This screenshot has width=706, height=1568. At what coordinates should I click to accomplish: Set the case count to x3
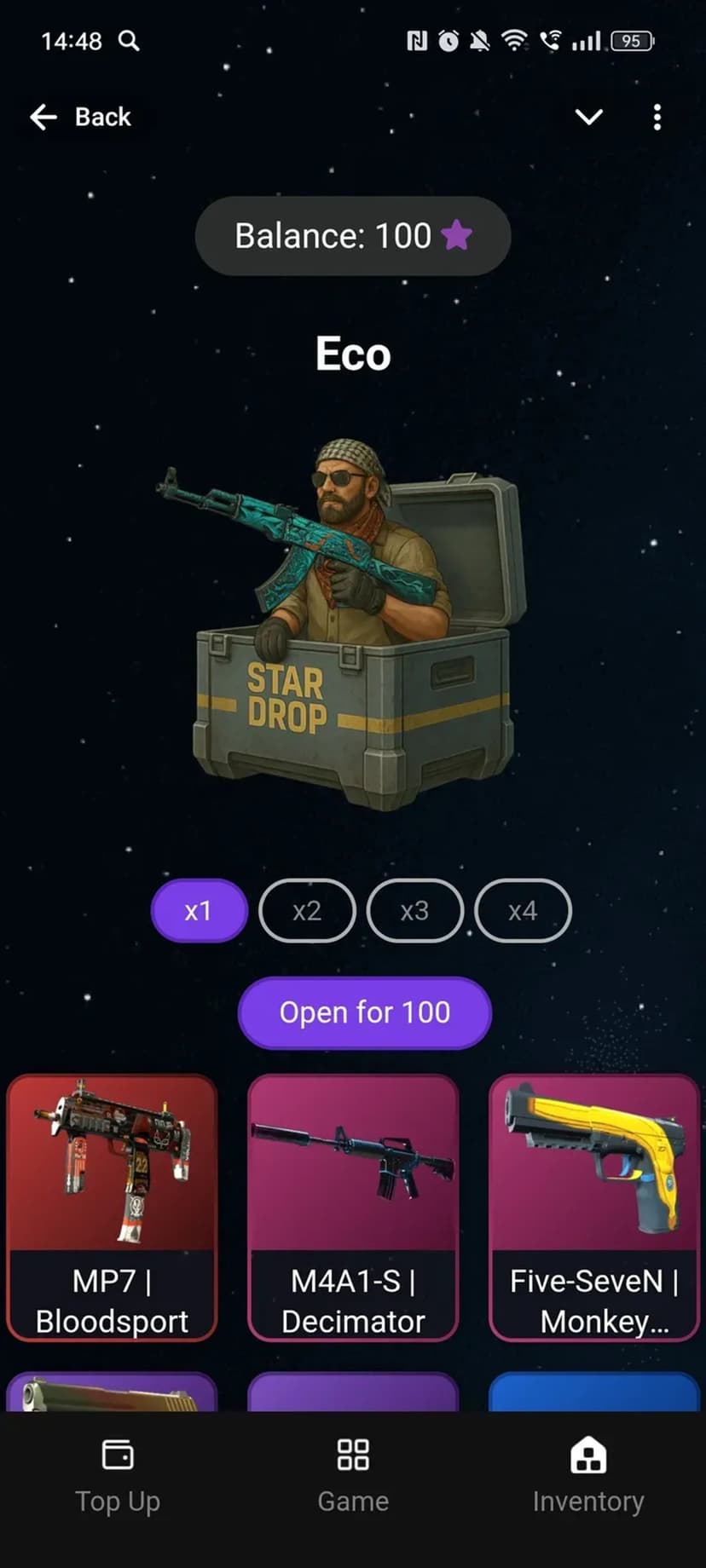point(414,910)
